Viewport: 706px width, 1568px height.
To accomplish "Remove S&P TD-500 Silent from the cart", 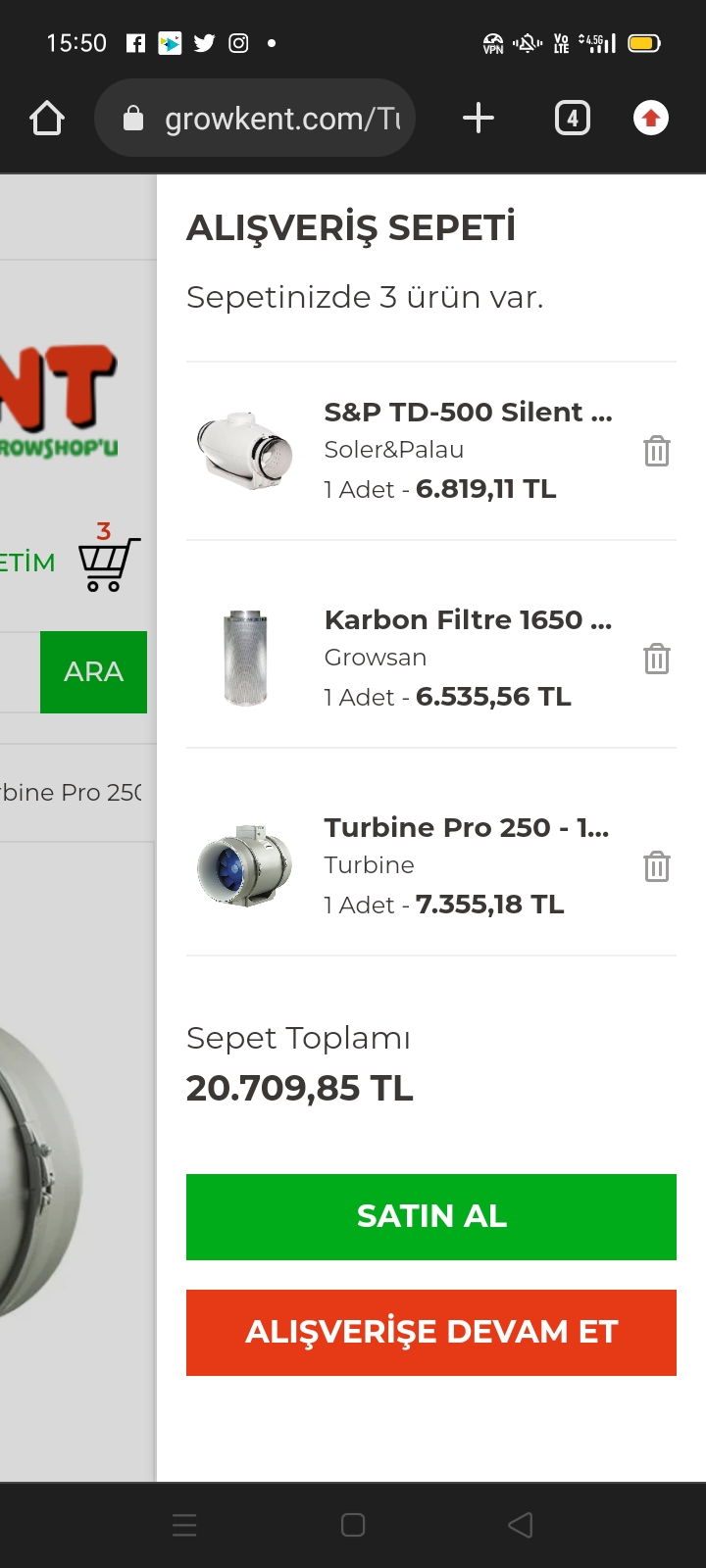I will click(656, 451).
